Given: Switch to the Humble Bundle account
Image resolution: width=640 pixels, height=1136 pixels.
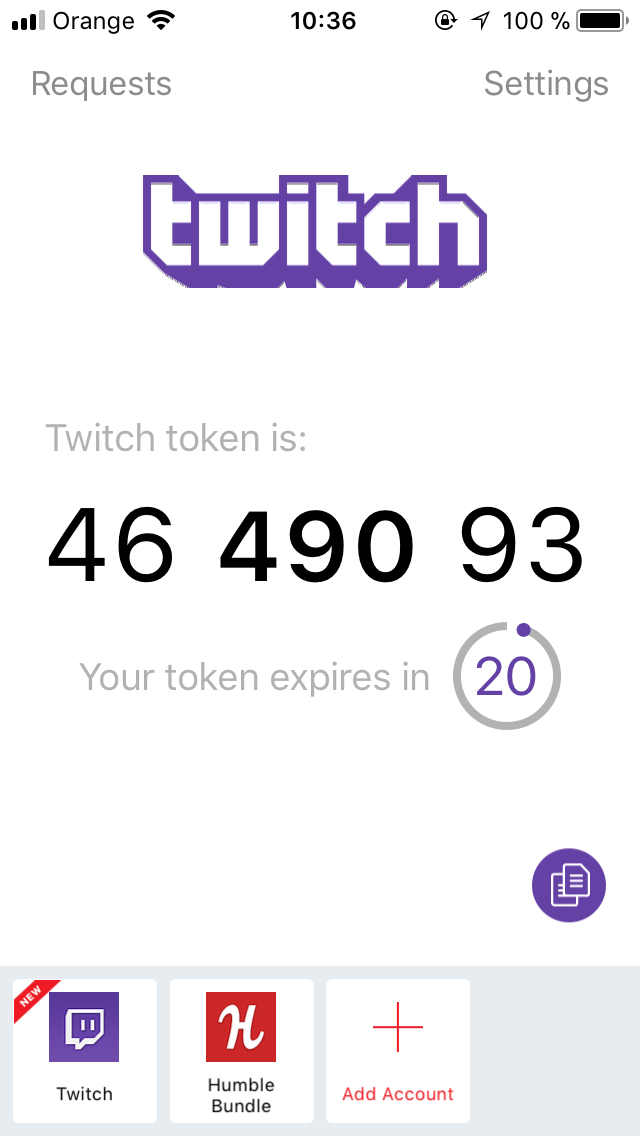Looking at the screenshot, I should point(241,1051).
